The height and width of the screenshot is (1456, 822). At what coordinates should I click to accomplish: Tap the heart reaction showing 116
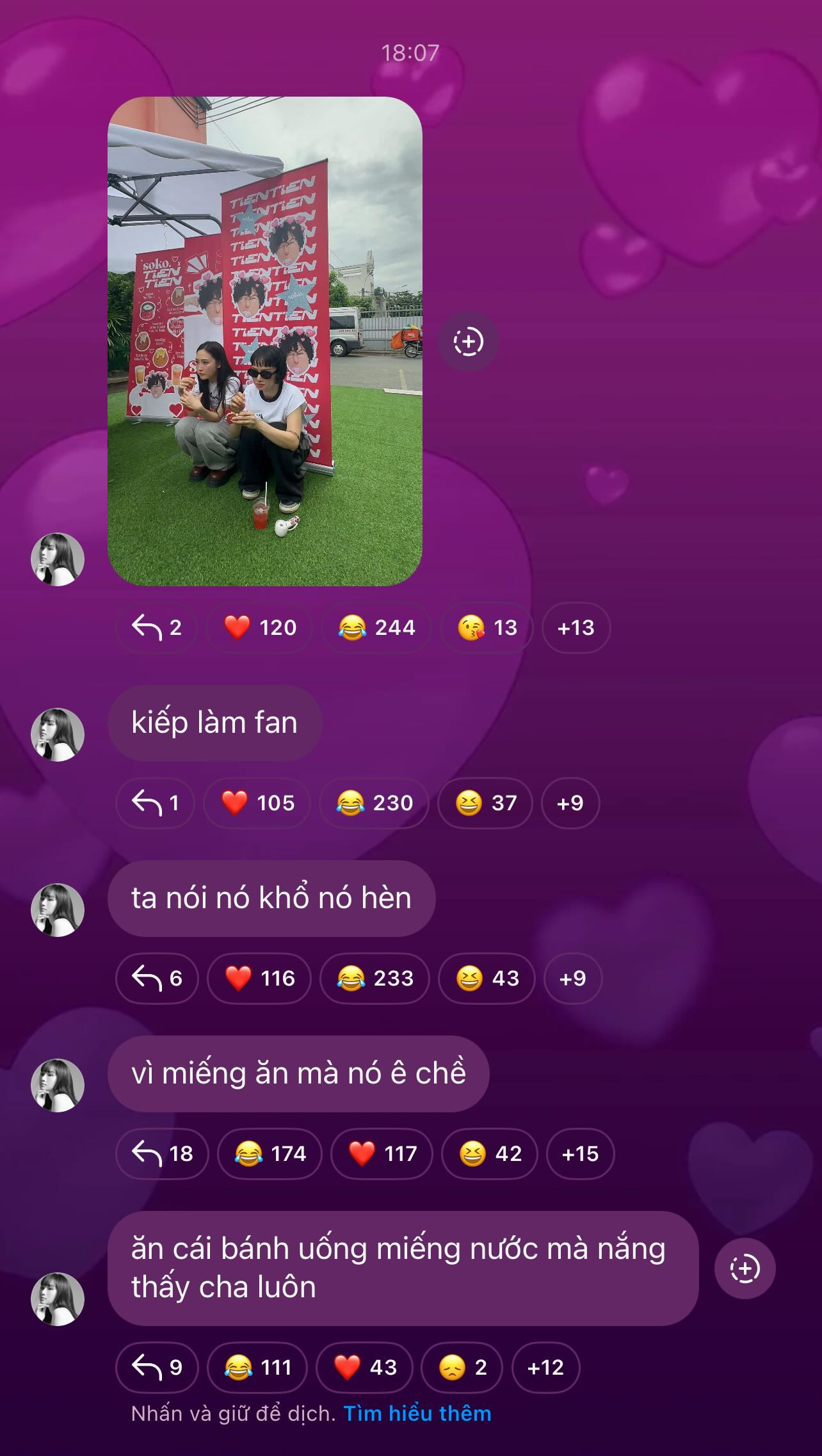259,979
